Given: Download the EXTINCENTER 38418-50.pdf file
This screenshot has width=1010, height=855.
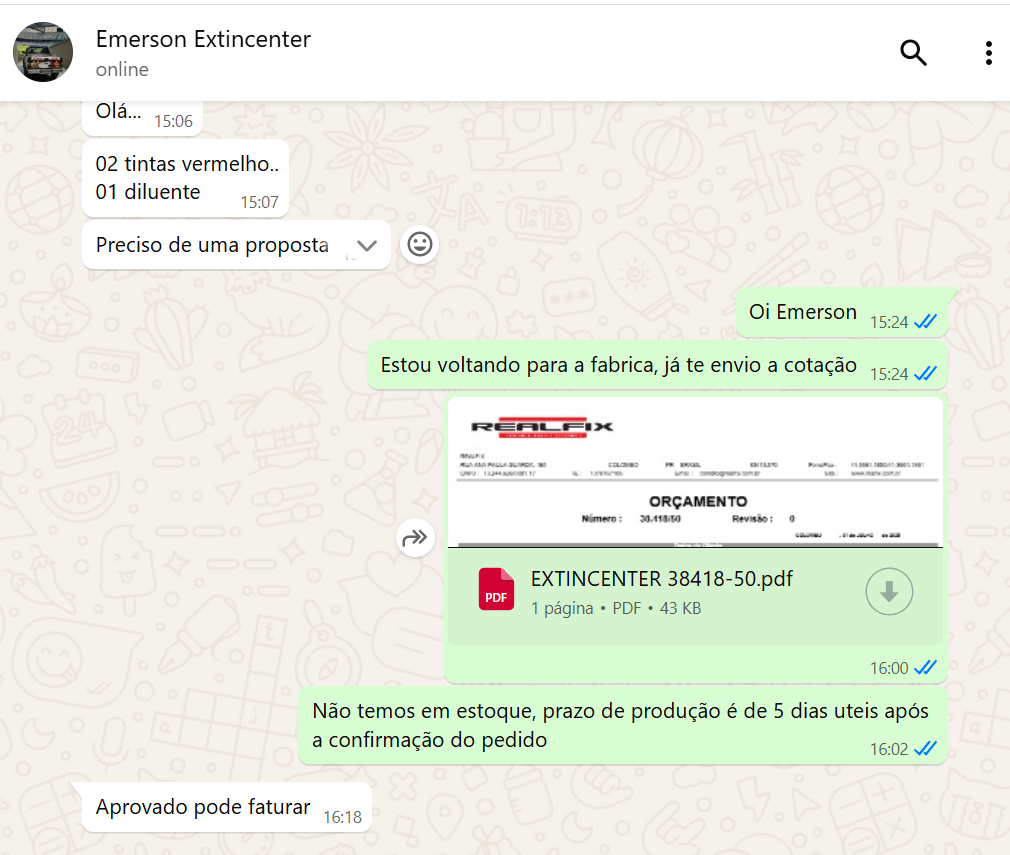Looking at the screenshot, I should pyautogui.click(x=889, y=592).
